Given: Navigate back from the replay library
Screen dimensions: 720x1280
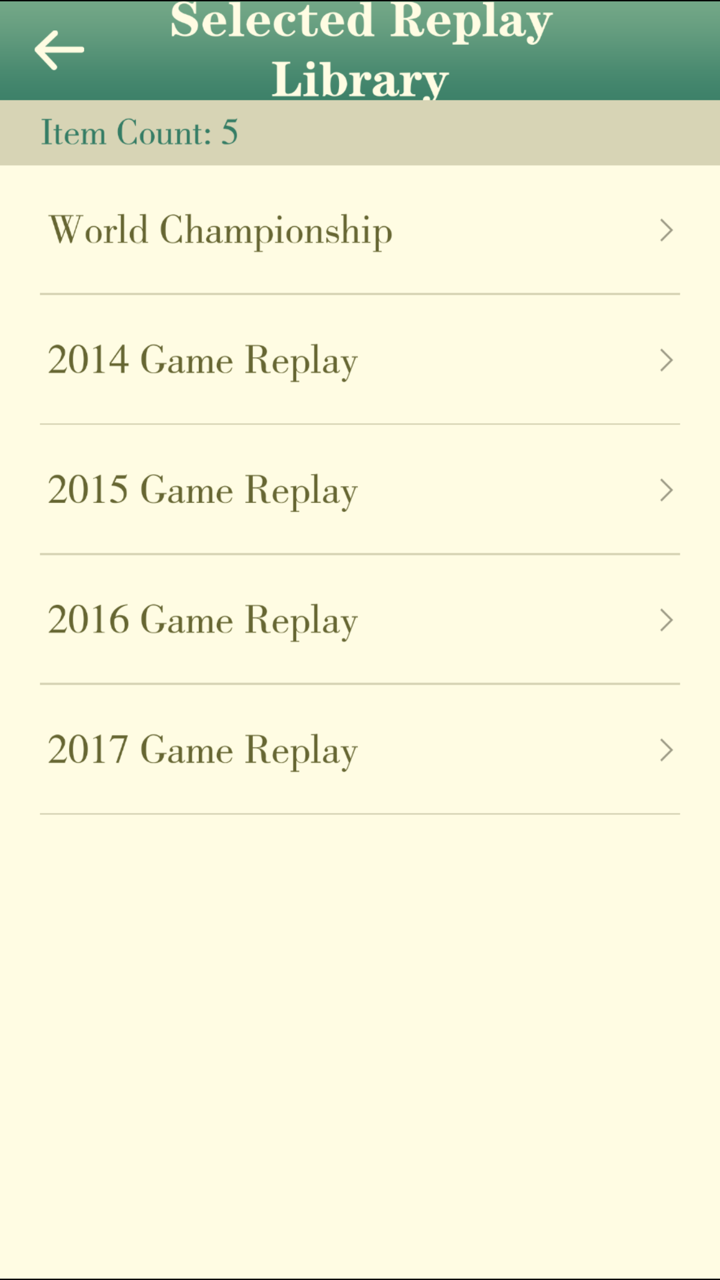Looking at the screenshot, I should (58, 49).
